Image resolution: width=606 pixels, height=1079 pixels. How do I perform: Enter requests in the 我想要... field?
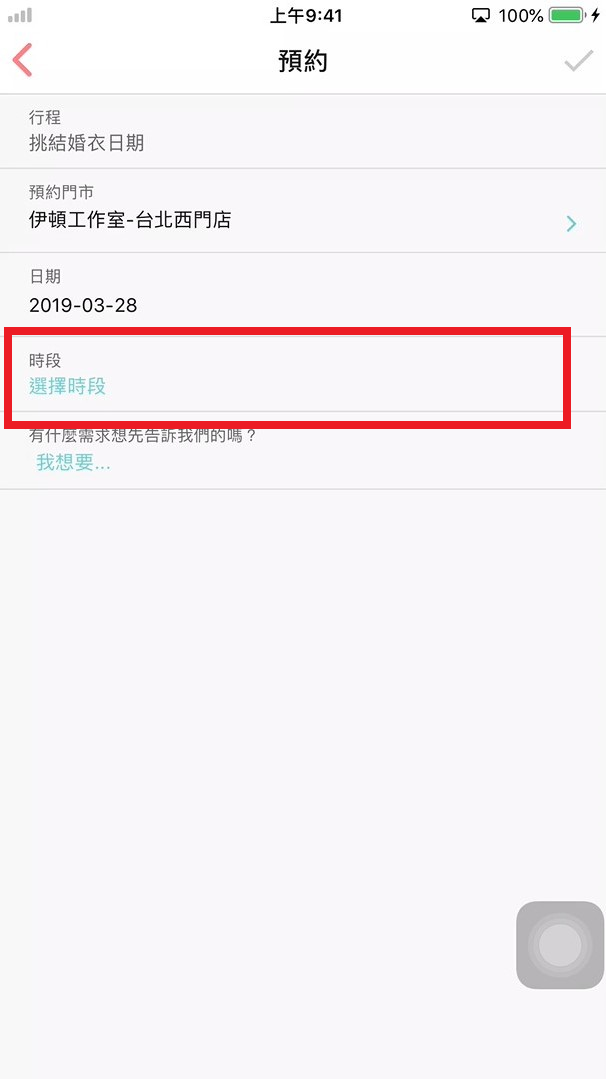pos(74,463)
